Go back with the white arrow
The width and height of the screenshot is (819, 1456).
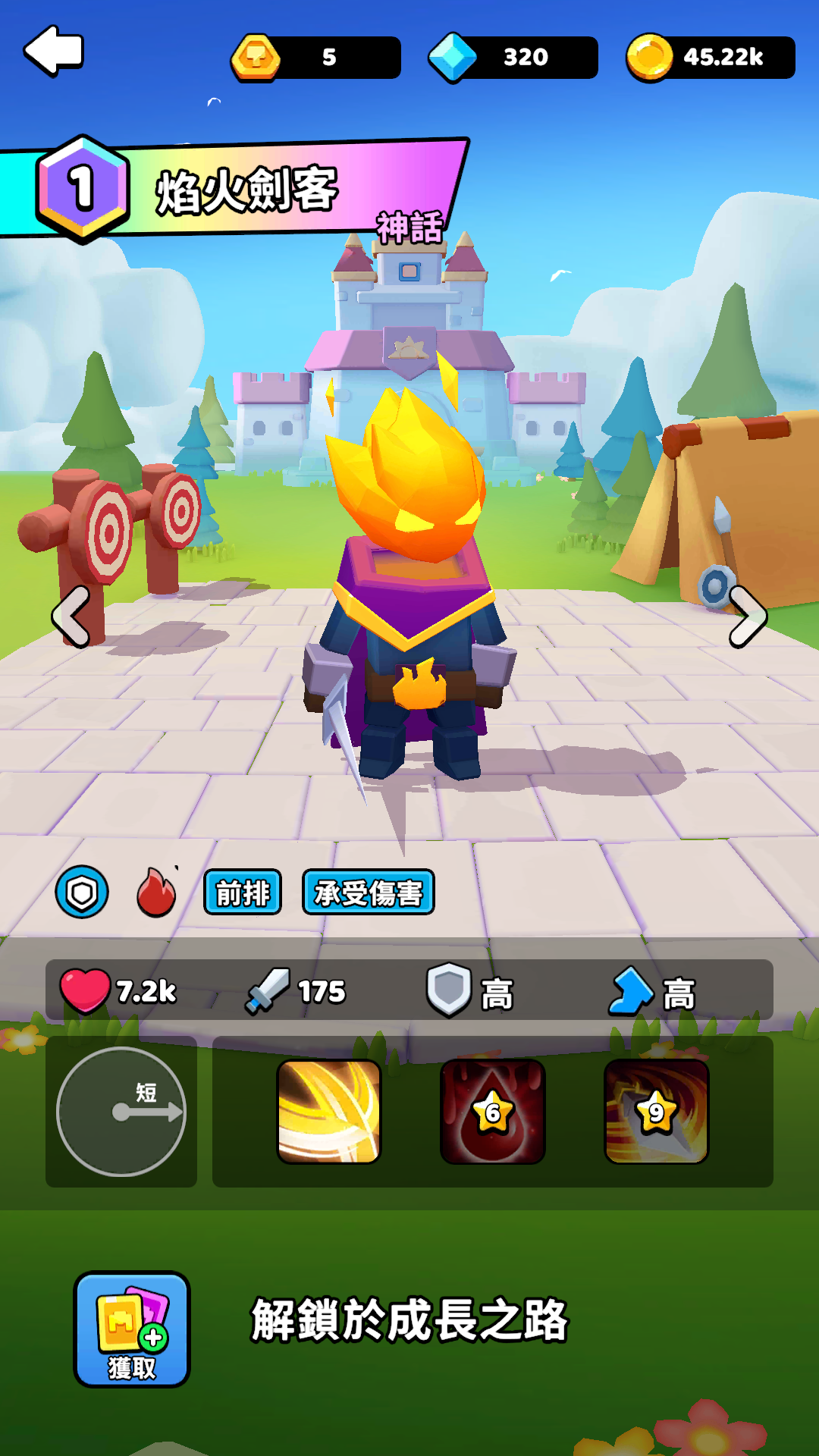[54, 52]
